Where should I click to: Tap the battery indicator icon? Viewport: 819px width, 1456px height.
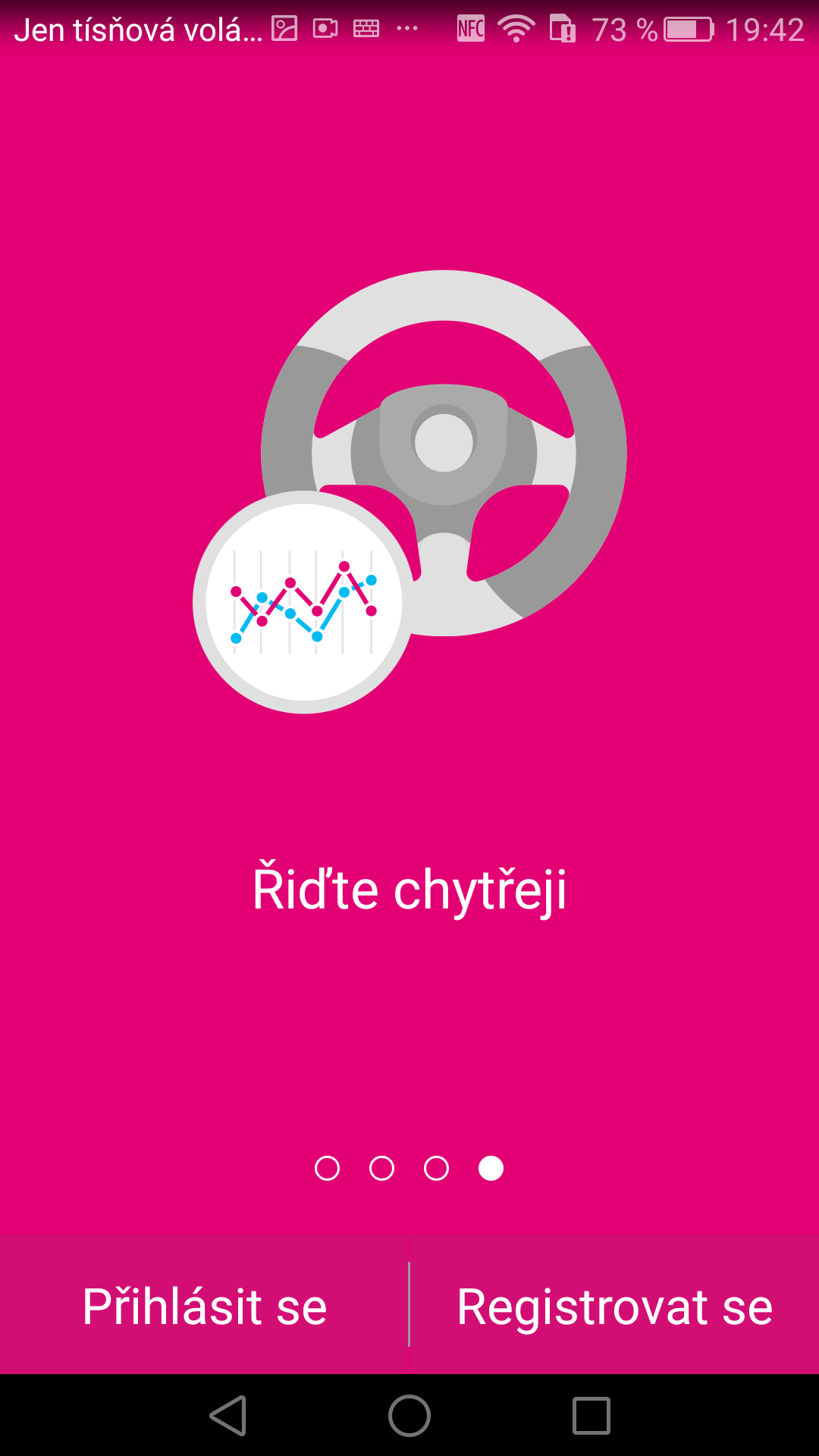pyautogui.click(x=689, y=27)
